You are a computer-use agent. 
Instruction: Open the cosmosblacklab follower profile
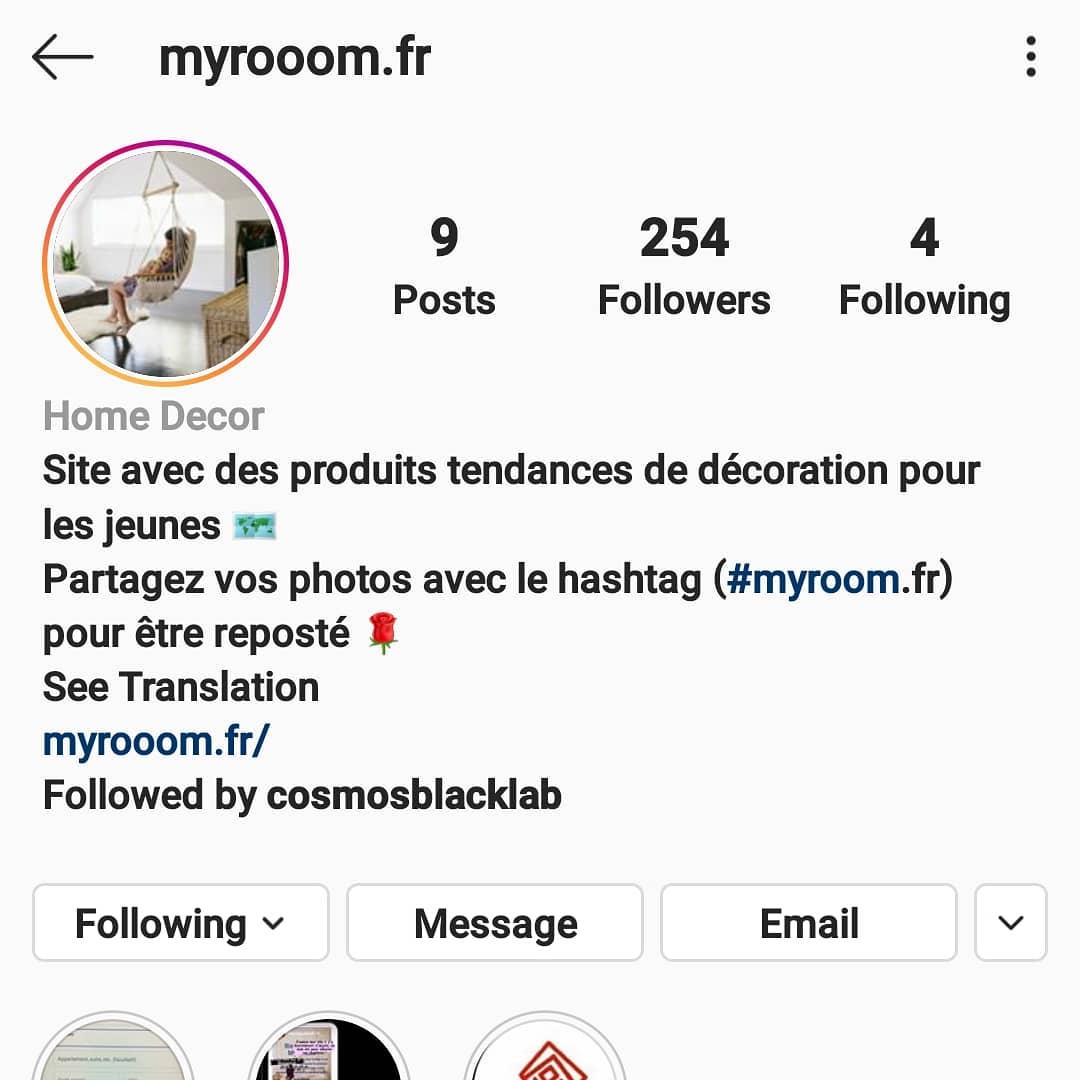tap(413, 795)
